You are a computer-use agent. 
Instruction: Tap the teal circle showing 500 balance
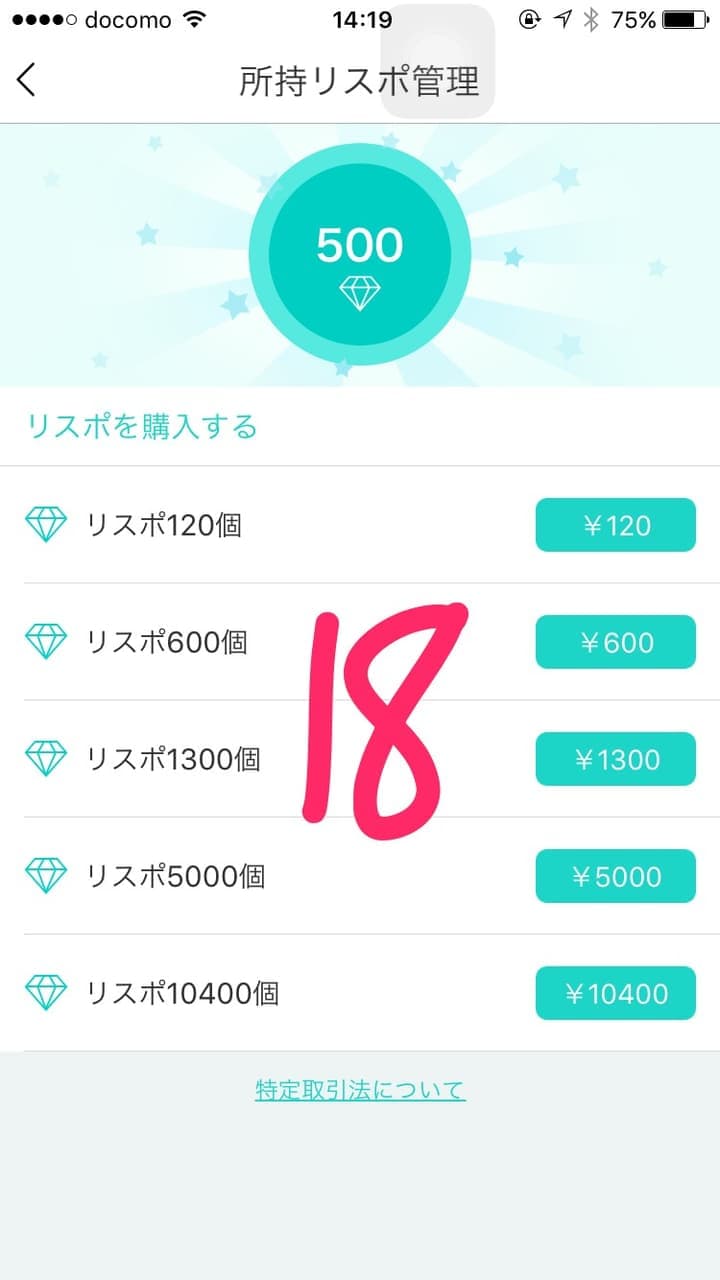coord(361,252)
